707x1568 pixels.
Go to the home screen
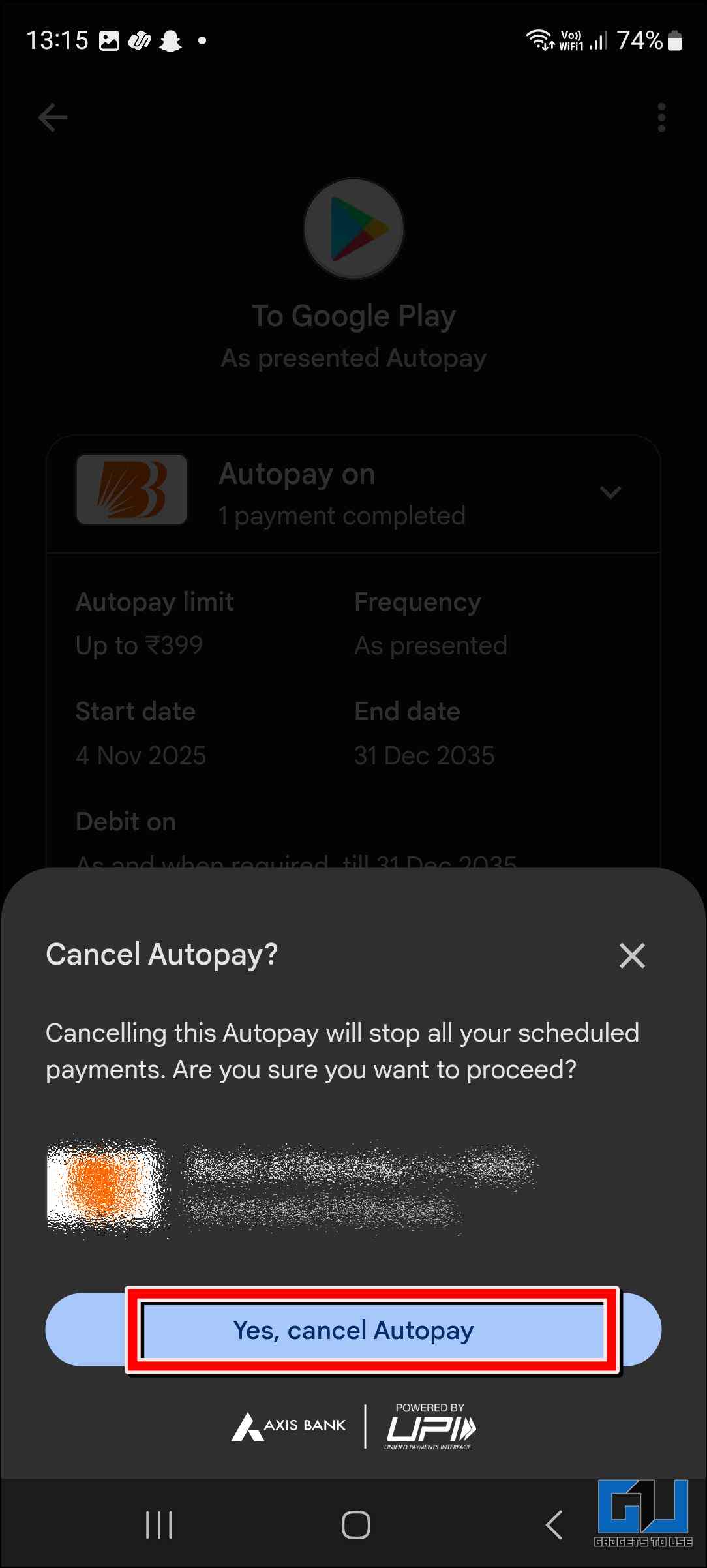(x=356, y=1525)
